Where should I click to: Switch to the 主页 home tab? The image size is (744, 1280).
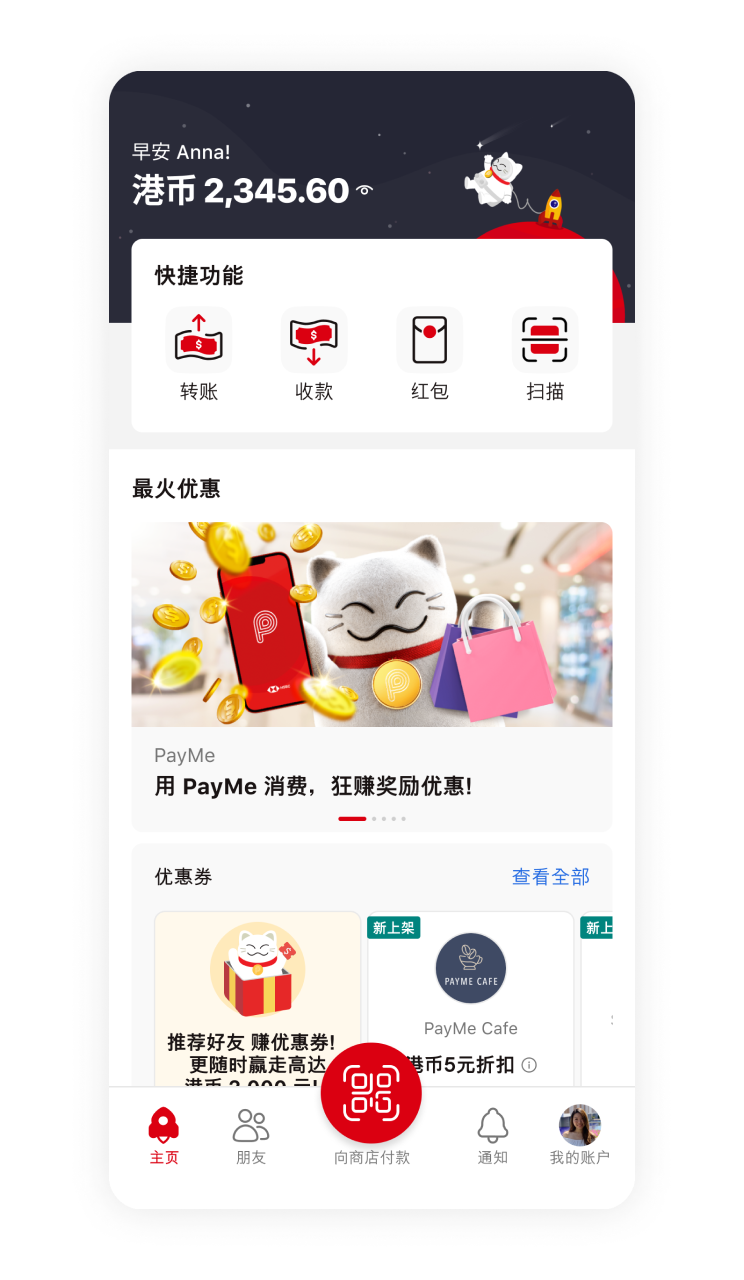coord(164,1136)
